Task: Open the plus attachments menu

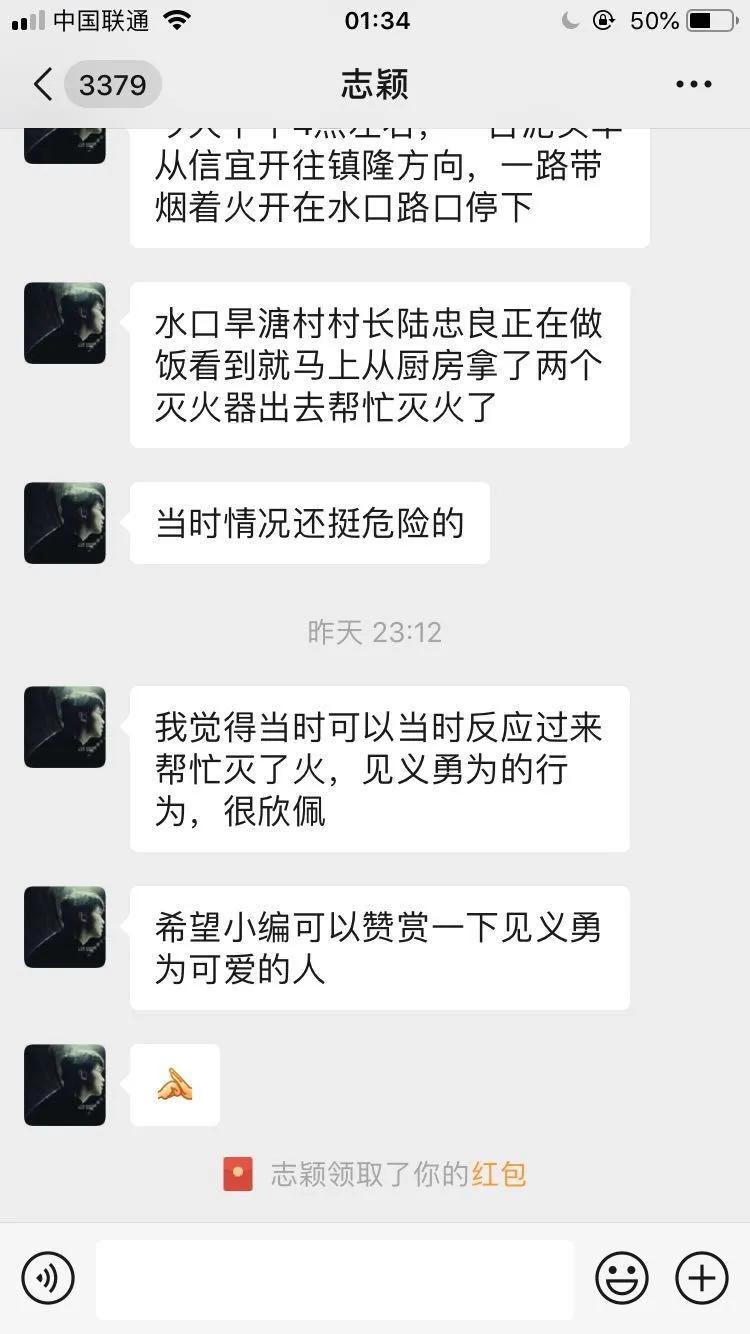Action: (701, 1278)
